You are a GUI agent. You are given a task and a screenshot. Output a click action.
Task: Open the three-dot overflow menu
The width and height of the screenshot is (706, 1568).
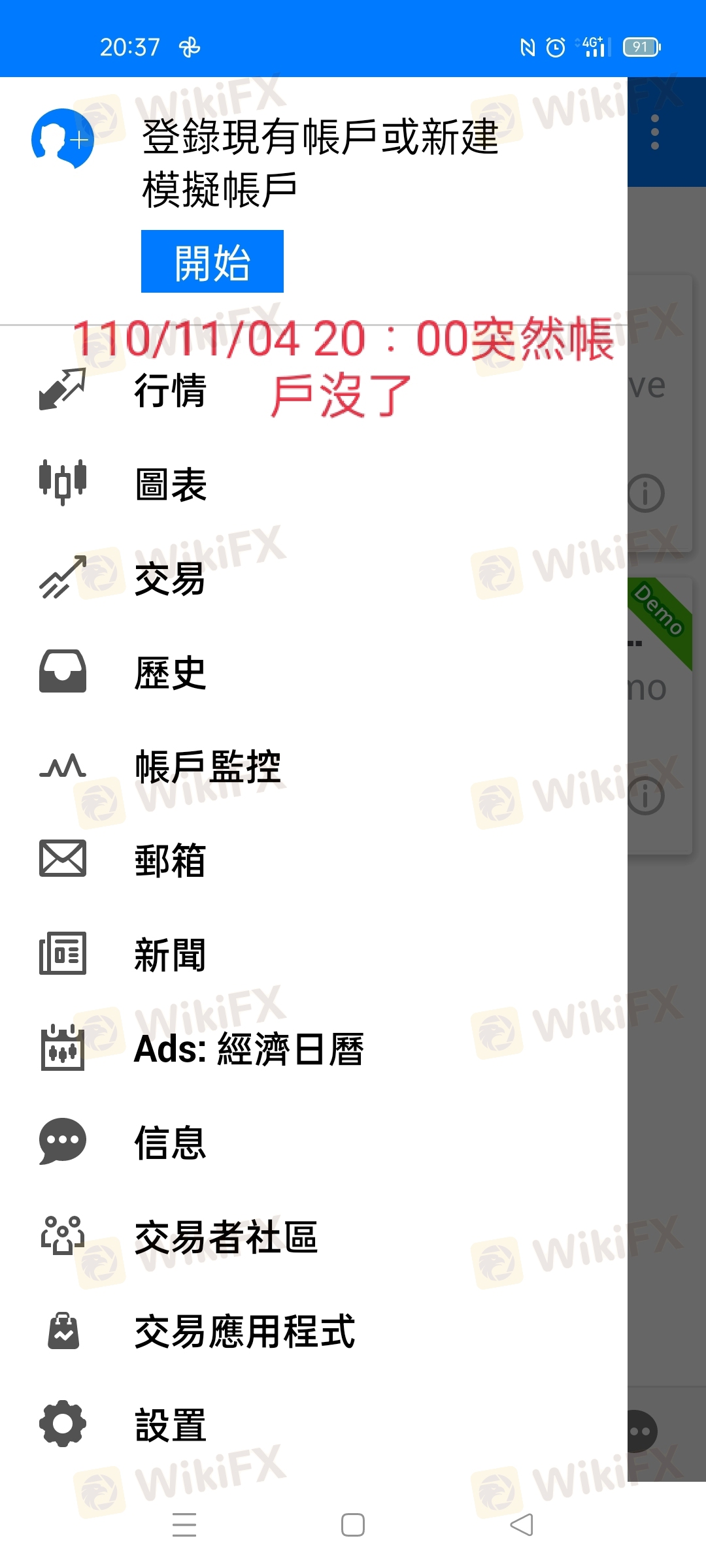(x=655, y=133)
